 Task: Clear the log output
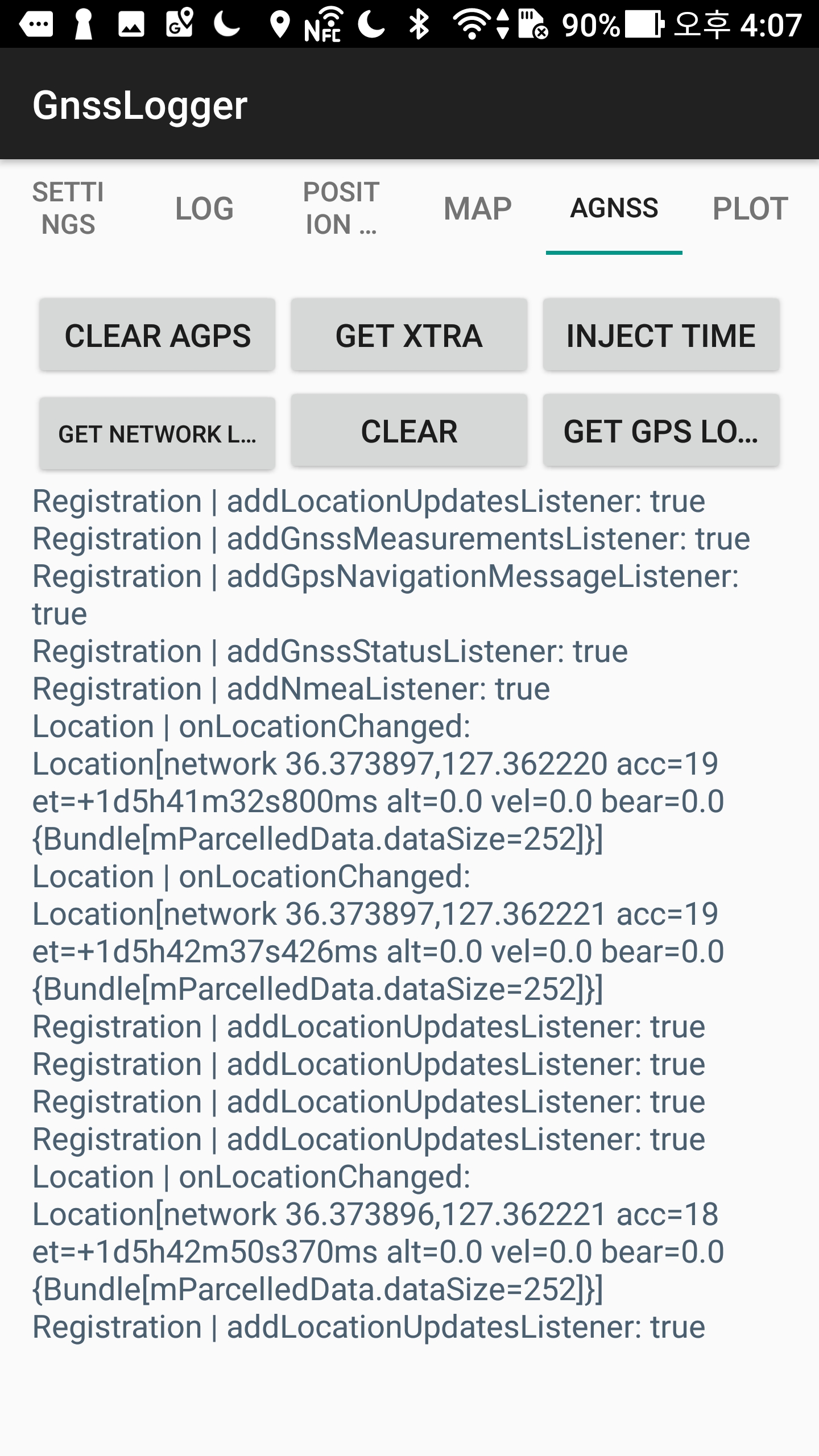409,431
